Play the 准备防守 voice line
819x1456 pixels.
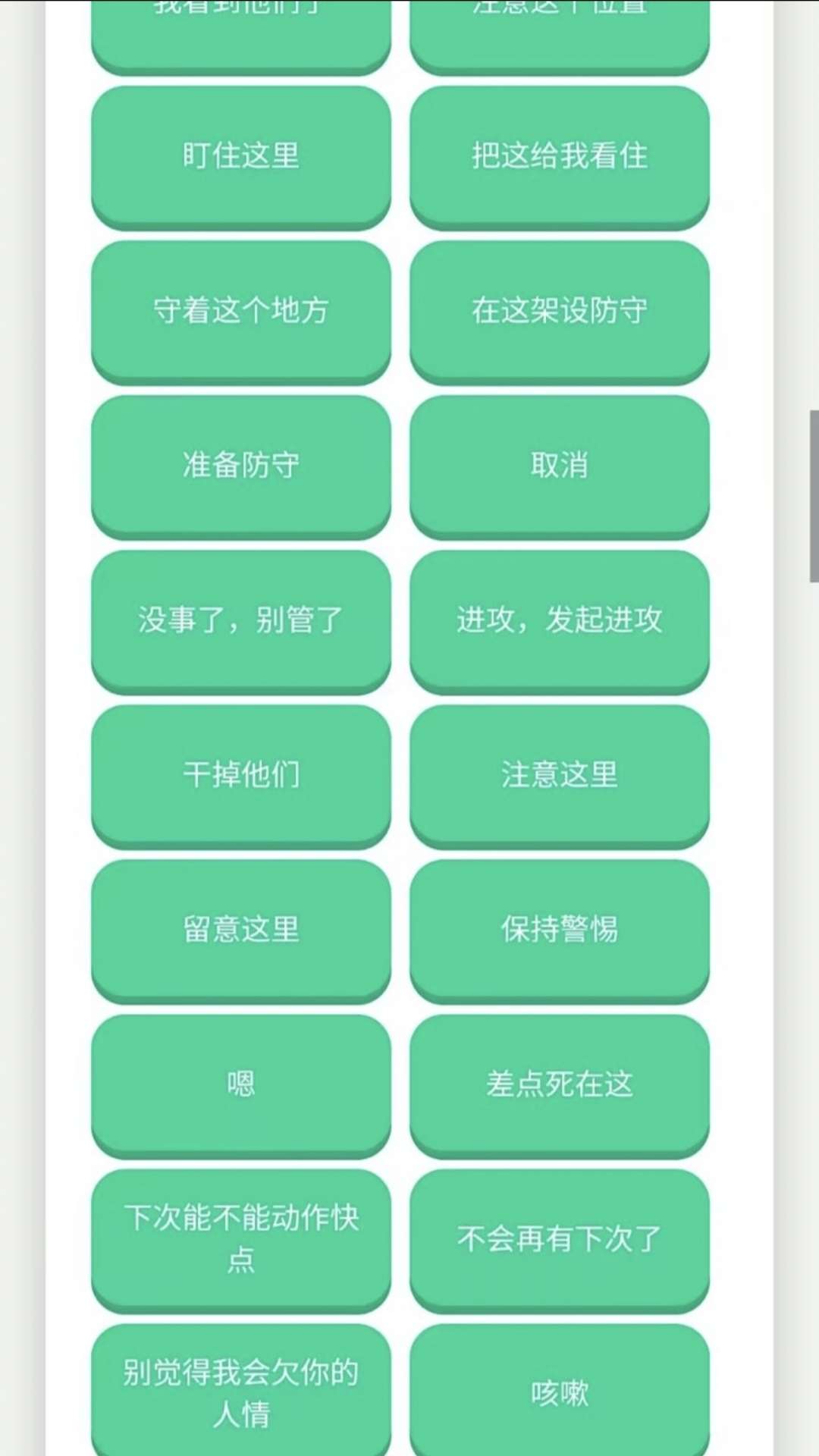click(x=241, y=465)
